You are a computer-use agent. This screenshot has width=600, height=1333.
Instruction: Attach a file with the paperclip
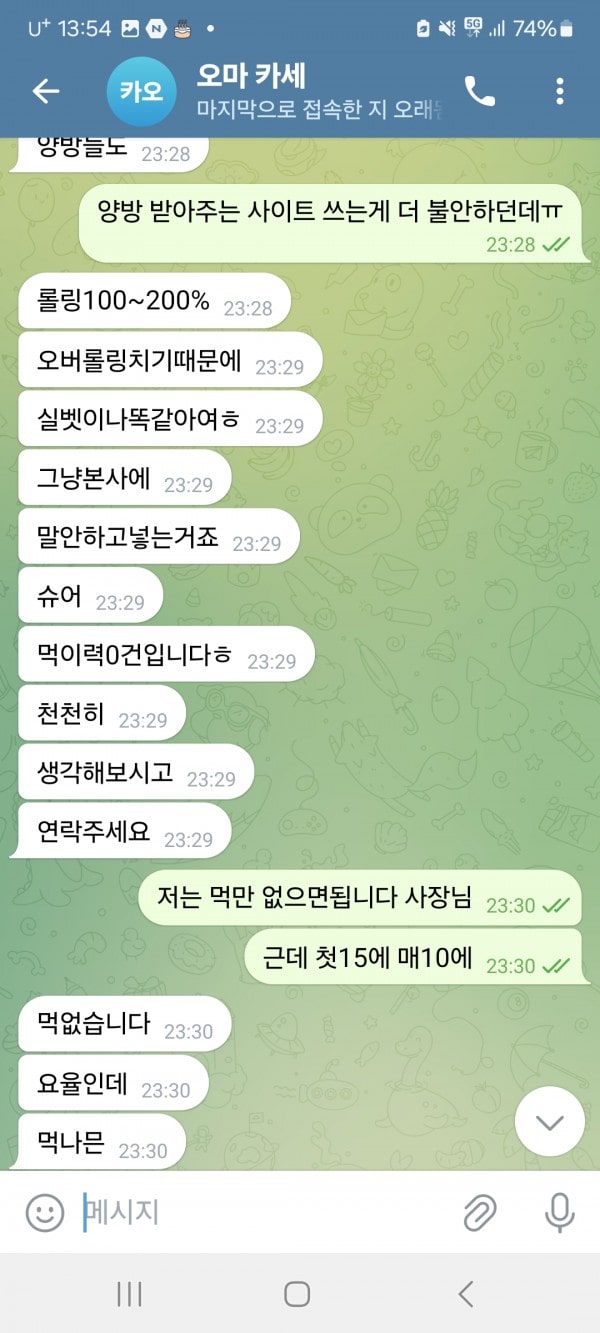click(x=481, y=1213)
